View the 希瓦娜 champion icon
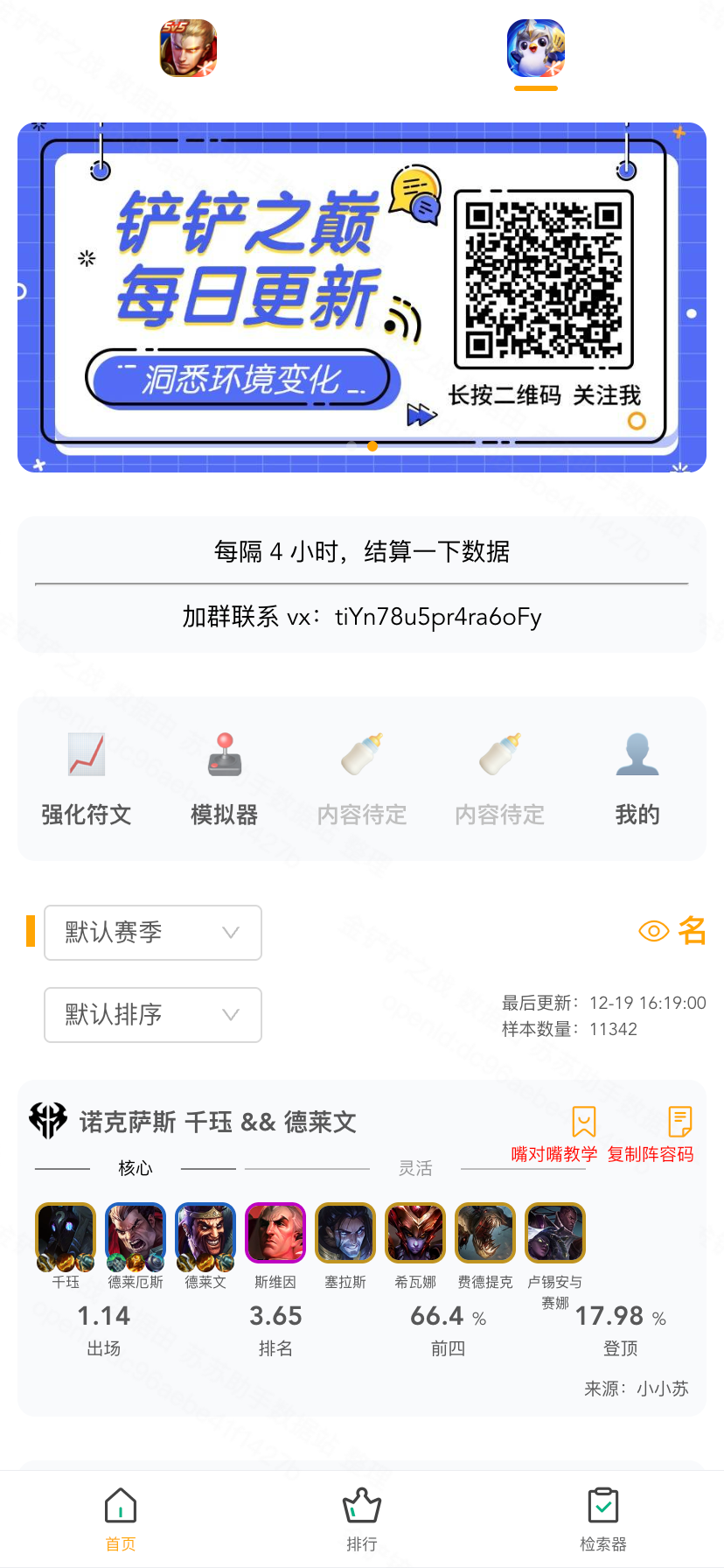The width and height of the screenshot is (724, 1568). (415, 1233)
